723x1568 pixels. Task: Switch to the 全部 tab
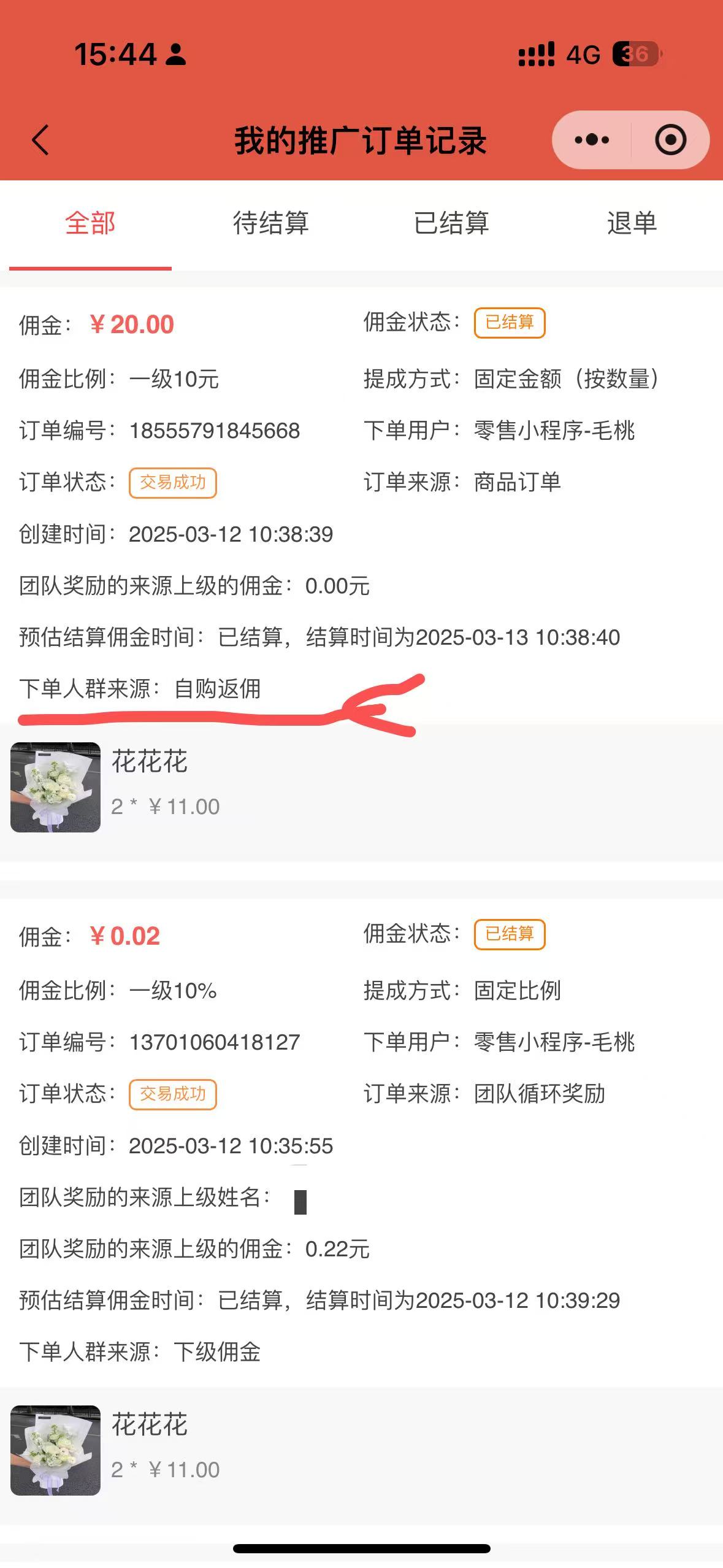tap(90, 223)
